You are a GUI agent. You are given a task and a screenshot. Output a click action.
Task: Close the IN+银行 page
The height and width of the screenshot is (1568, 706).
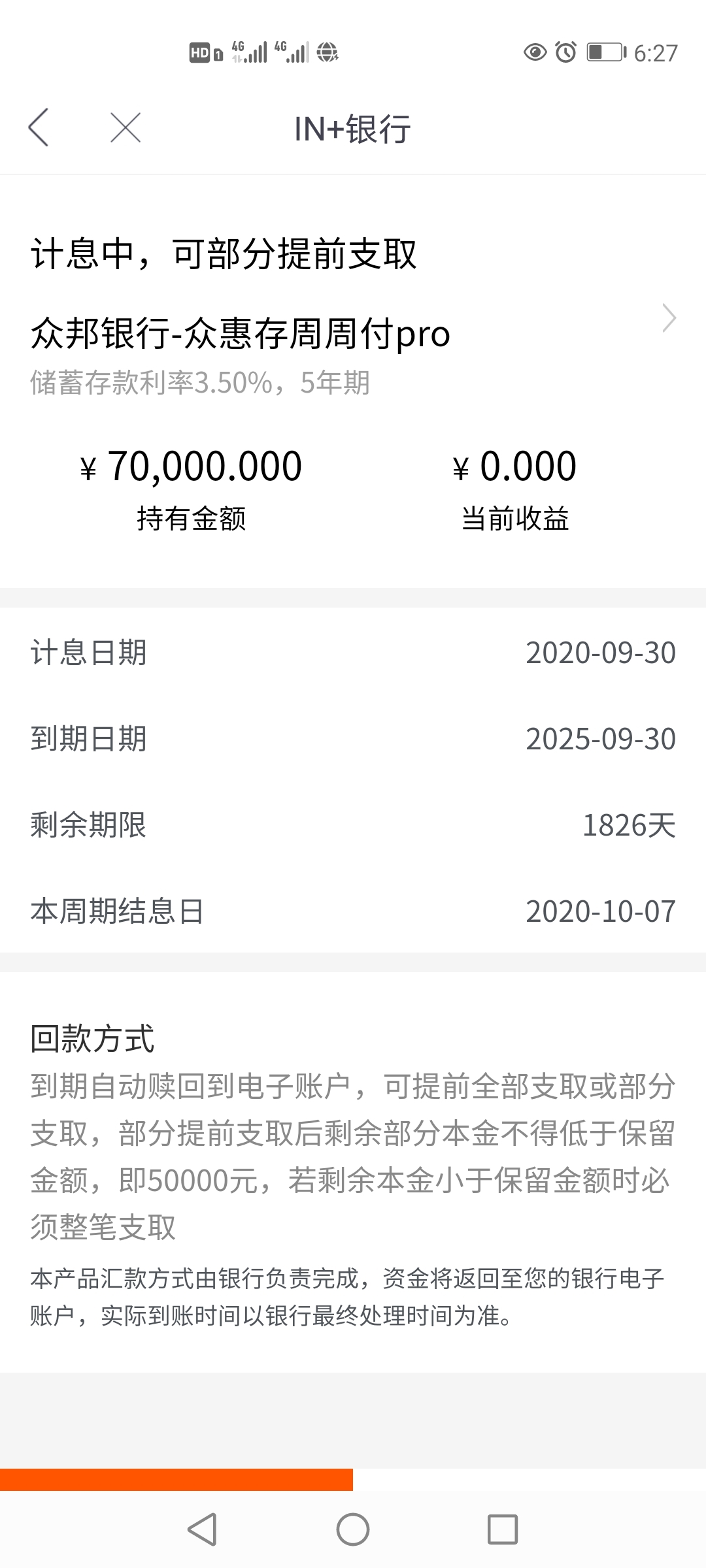pyautogui.click(x=126, y=127)
